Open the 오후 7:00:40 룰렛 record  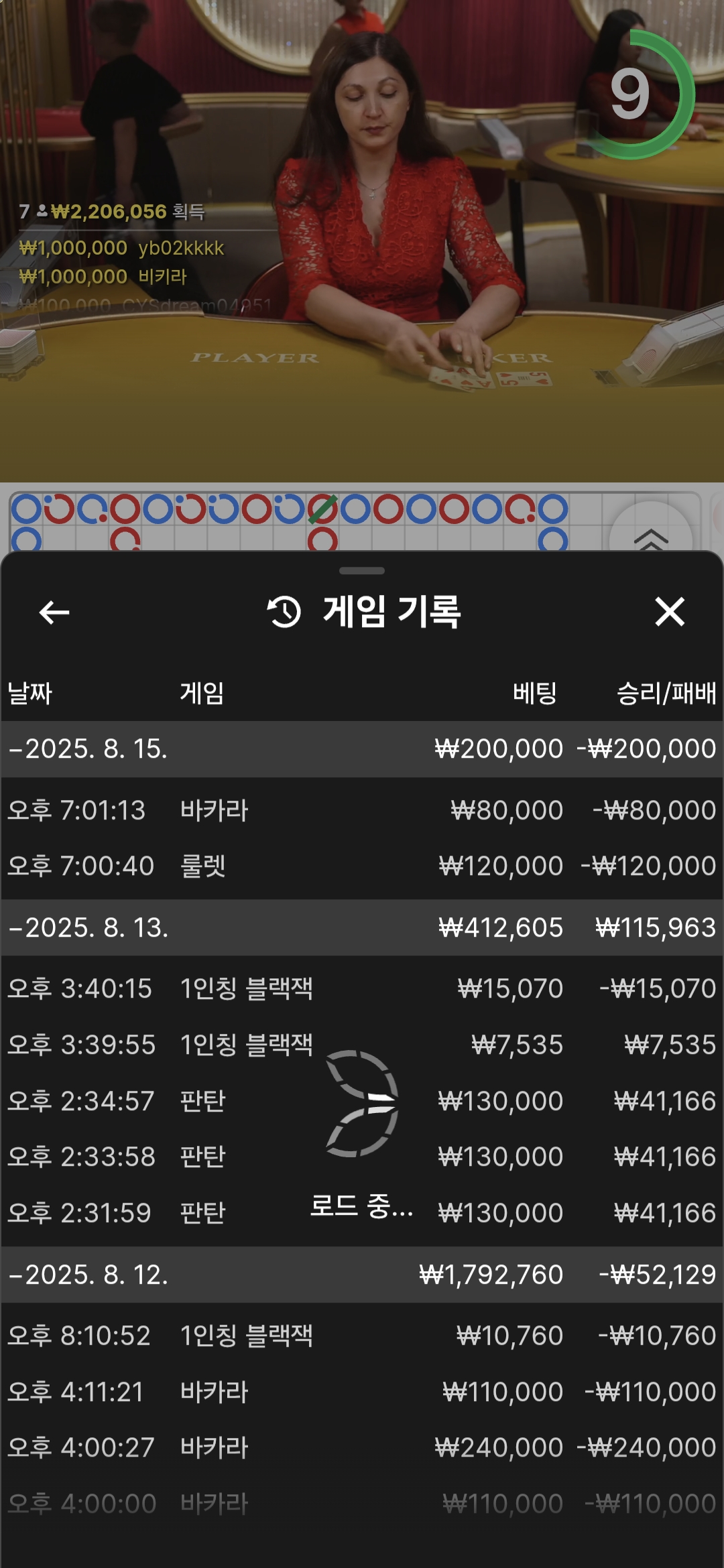[x=362, y=866]
